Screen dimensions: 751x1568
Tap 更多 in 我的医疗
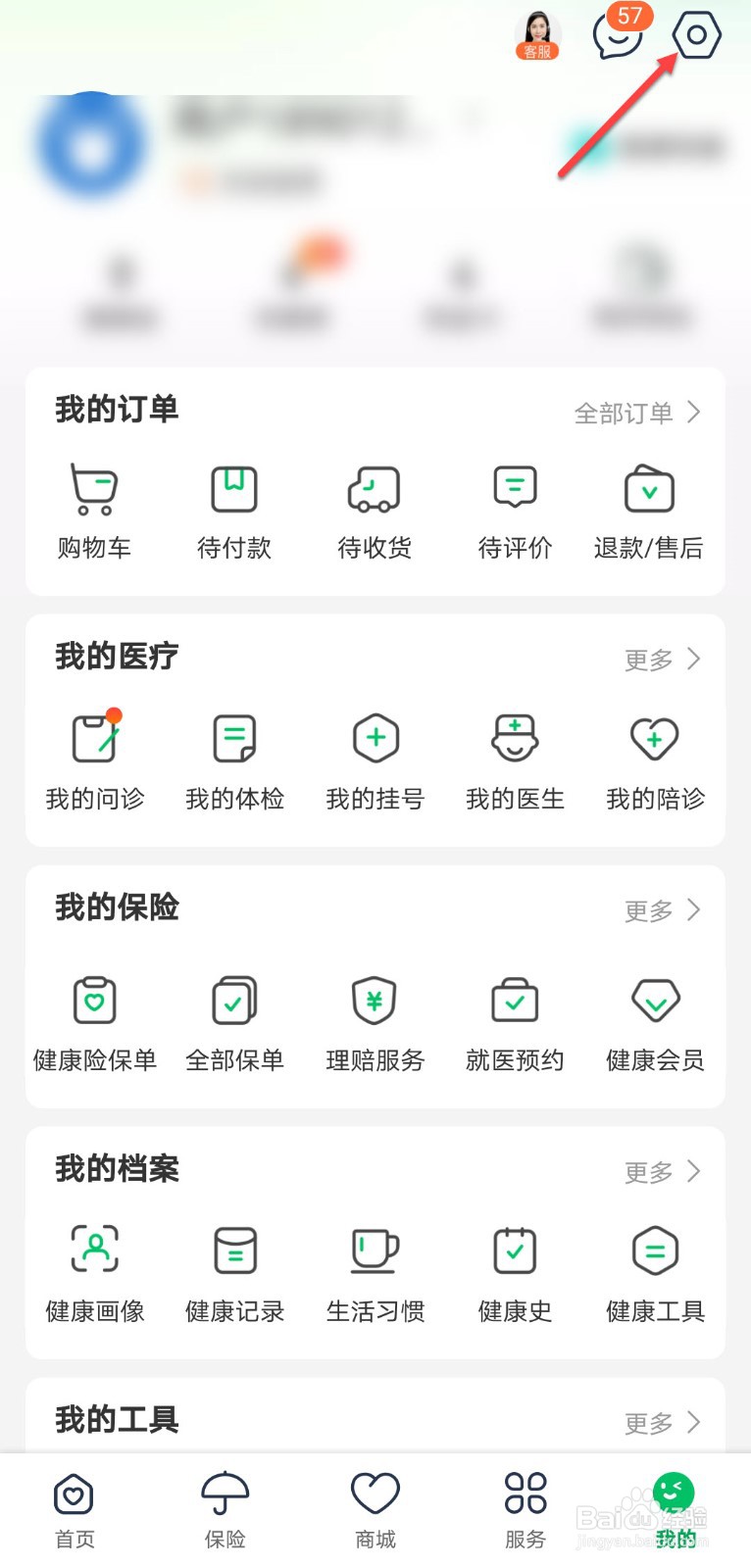(x=663, y=660)
